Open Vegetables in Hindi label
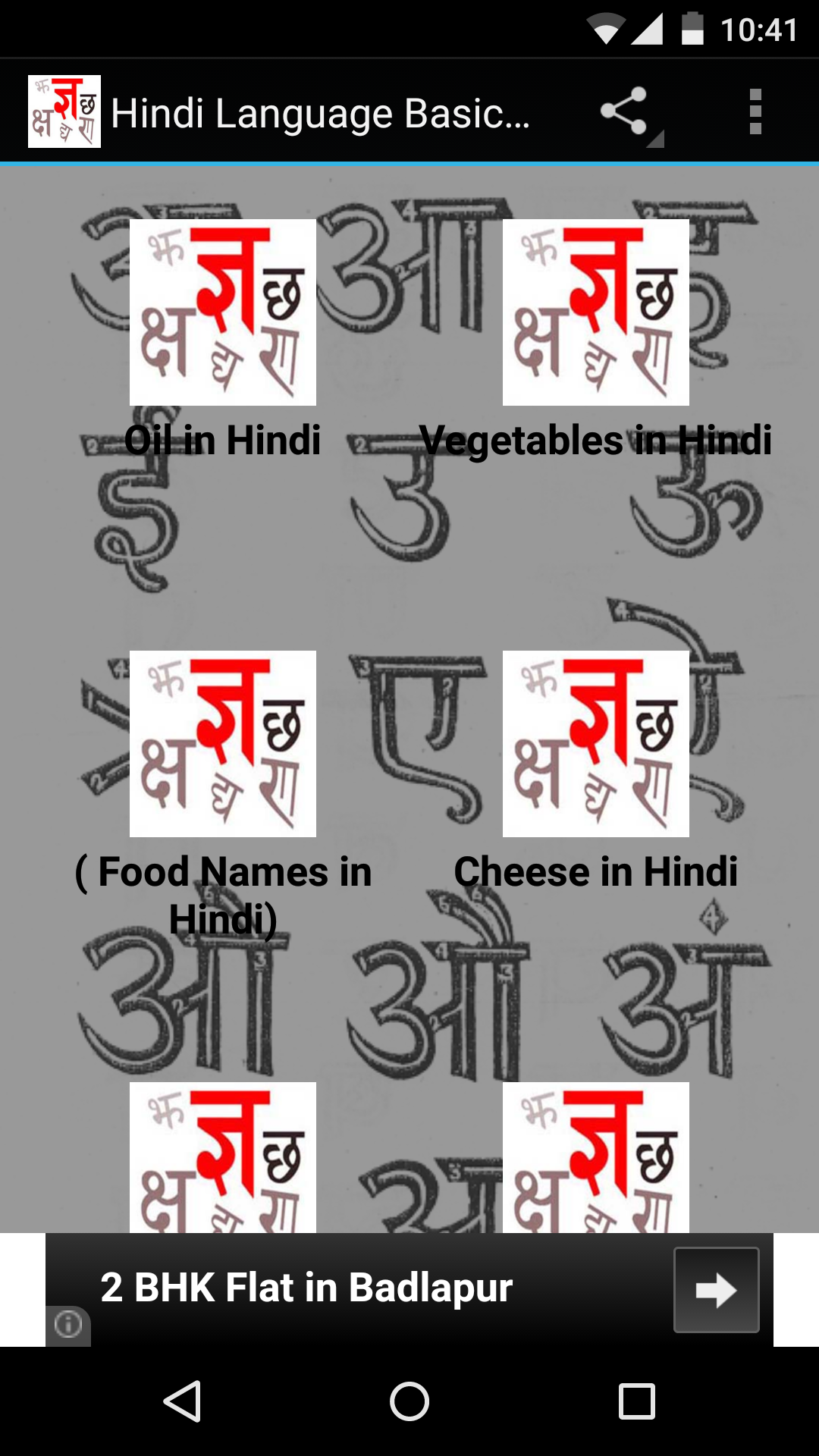Image resolution: width=819 pixels, height=1456 pixels. 596,438
